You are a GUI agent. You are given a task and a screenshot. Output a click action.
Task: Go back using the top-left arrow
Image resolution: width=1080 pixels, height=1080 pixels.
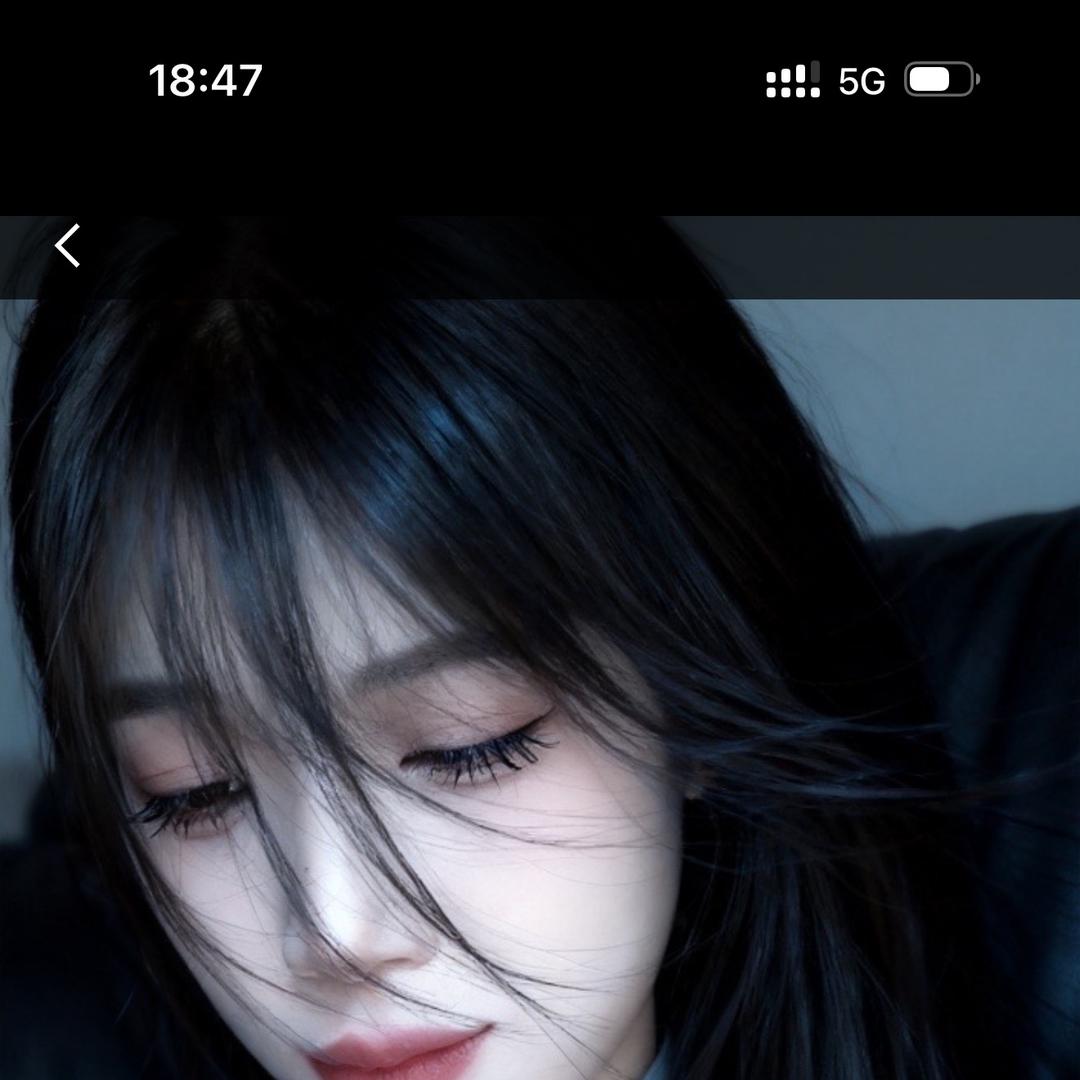[x=67, y=246]
